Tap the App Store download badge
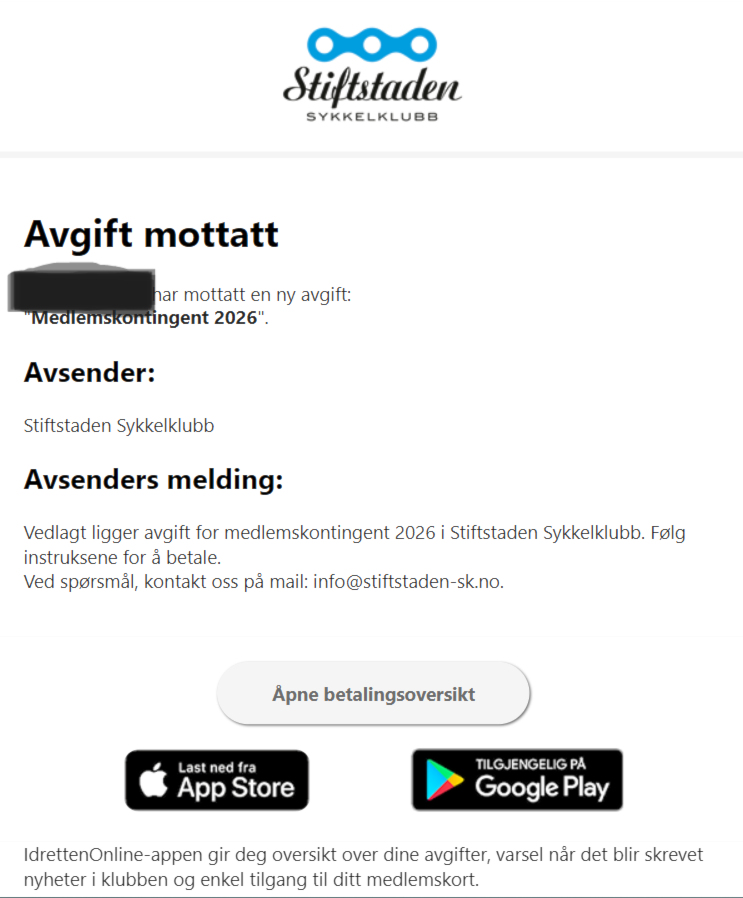Viewport: 743px width, 898px height. (217, 780)
